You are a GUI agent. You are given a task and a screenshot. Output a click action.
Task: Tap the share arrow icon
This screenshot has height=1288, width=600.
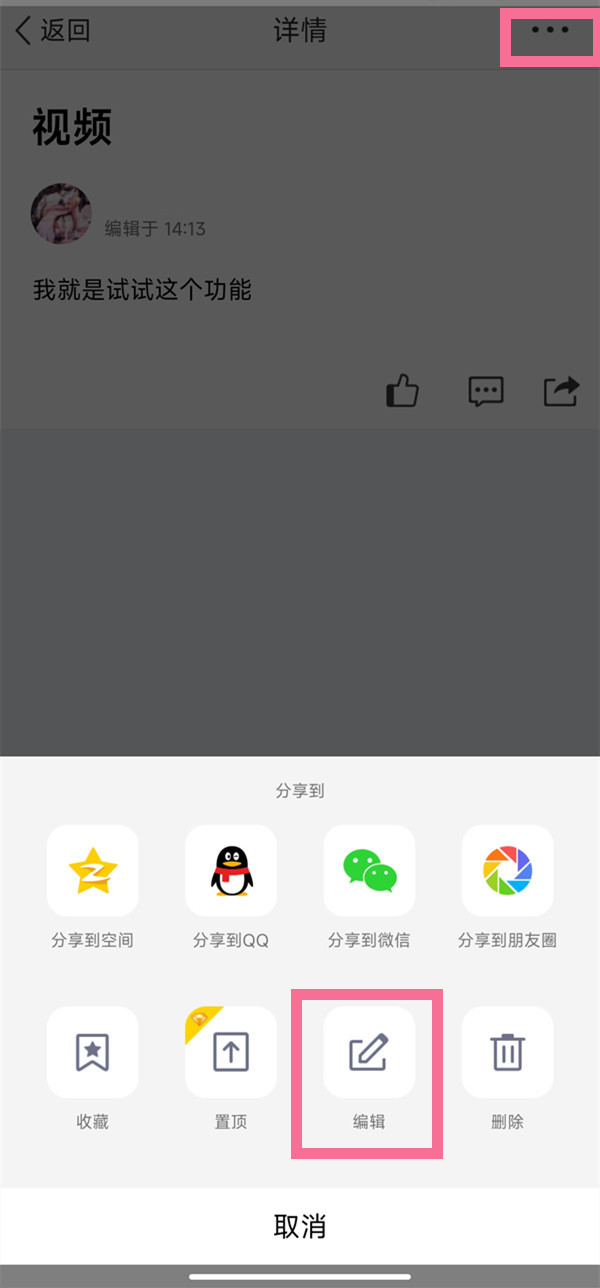tap(561, 391)
